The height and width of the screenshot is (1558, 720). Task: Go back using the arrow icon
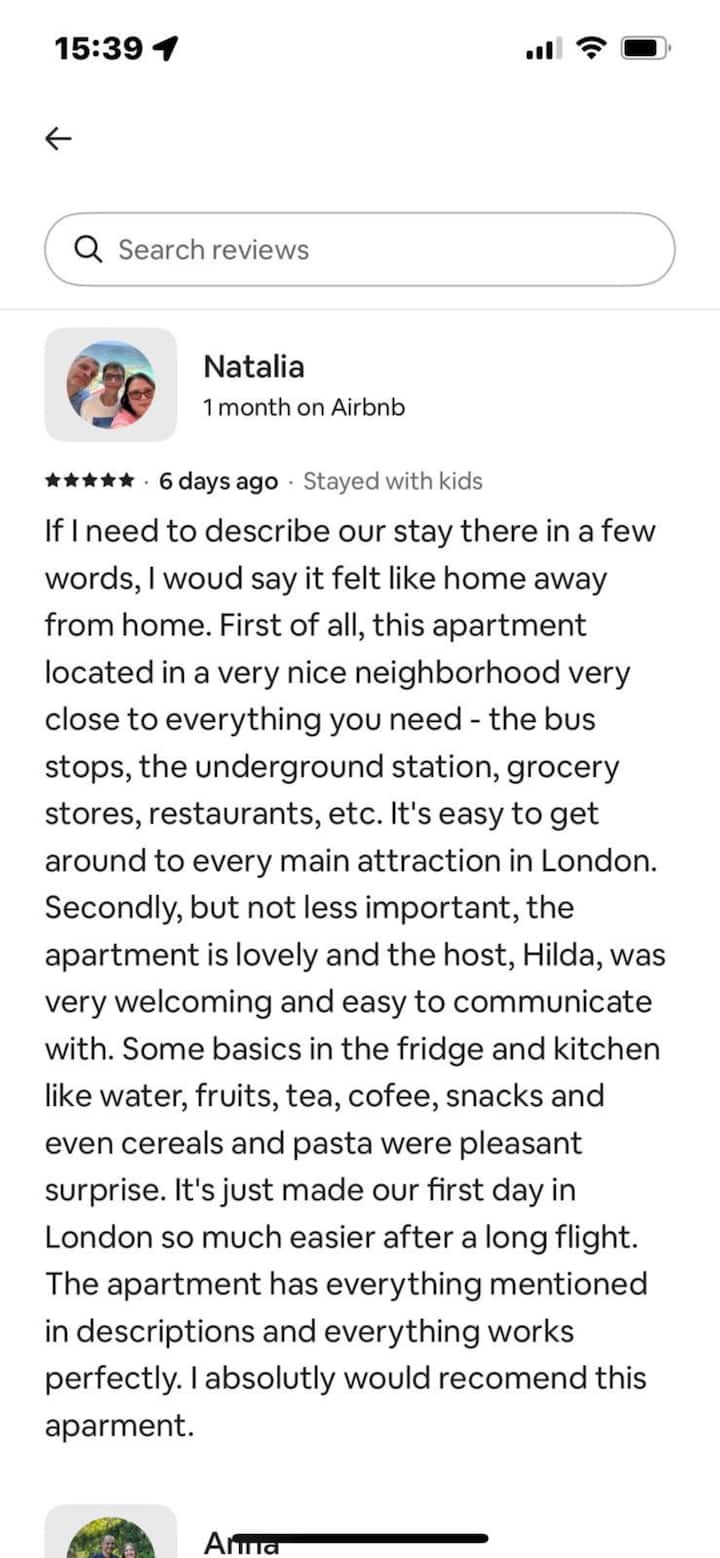(59, 139)
